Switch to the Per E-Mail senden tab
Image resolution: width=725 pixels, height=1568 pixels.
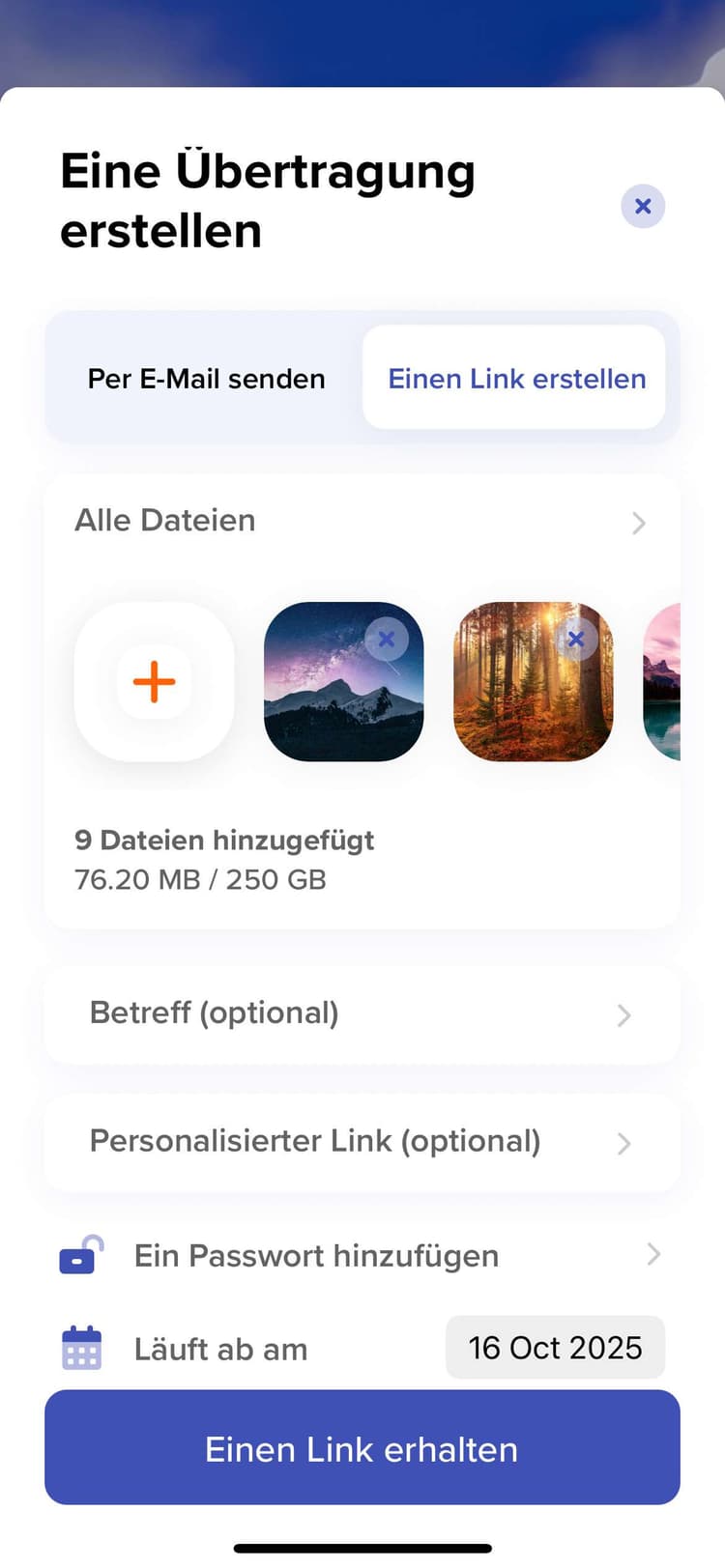206,378
